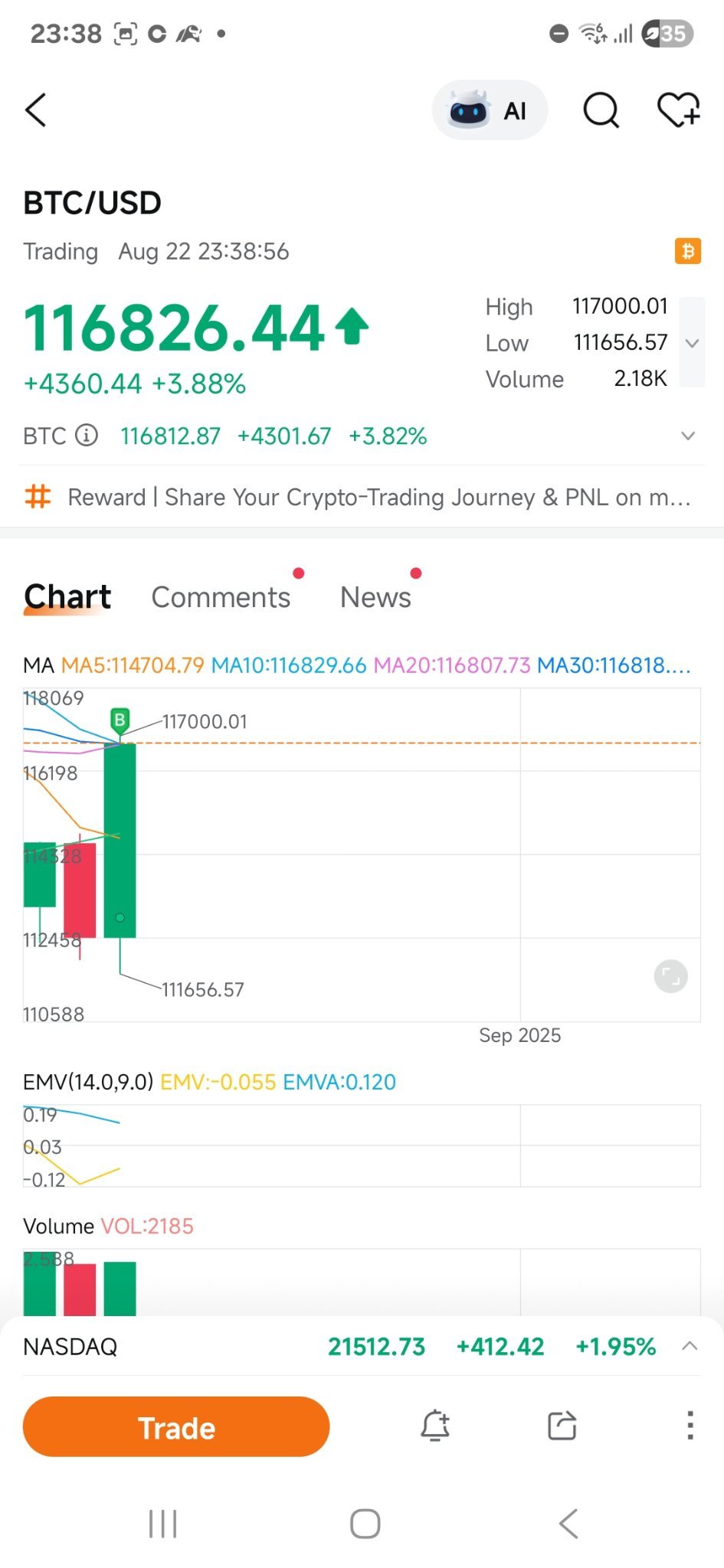Share this BTC/USD quote
The width and height of the screenshot is (724, 1568).
562,1426
